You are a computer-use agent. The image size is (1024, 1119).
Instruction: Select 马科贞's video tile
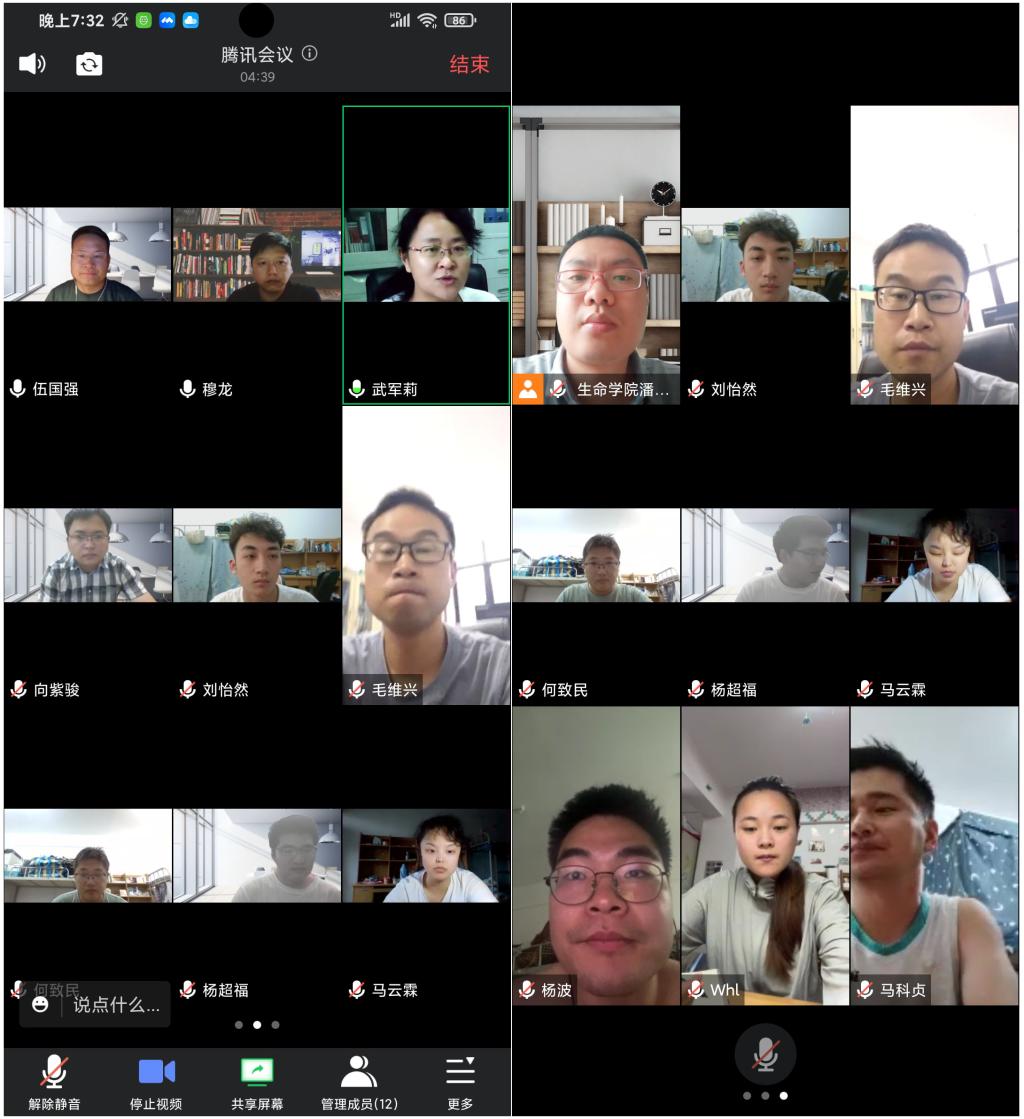[x=934, y=855]
